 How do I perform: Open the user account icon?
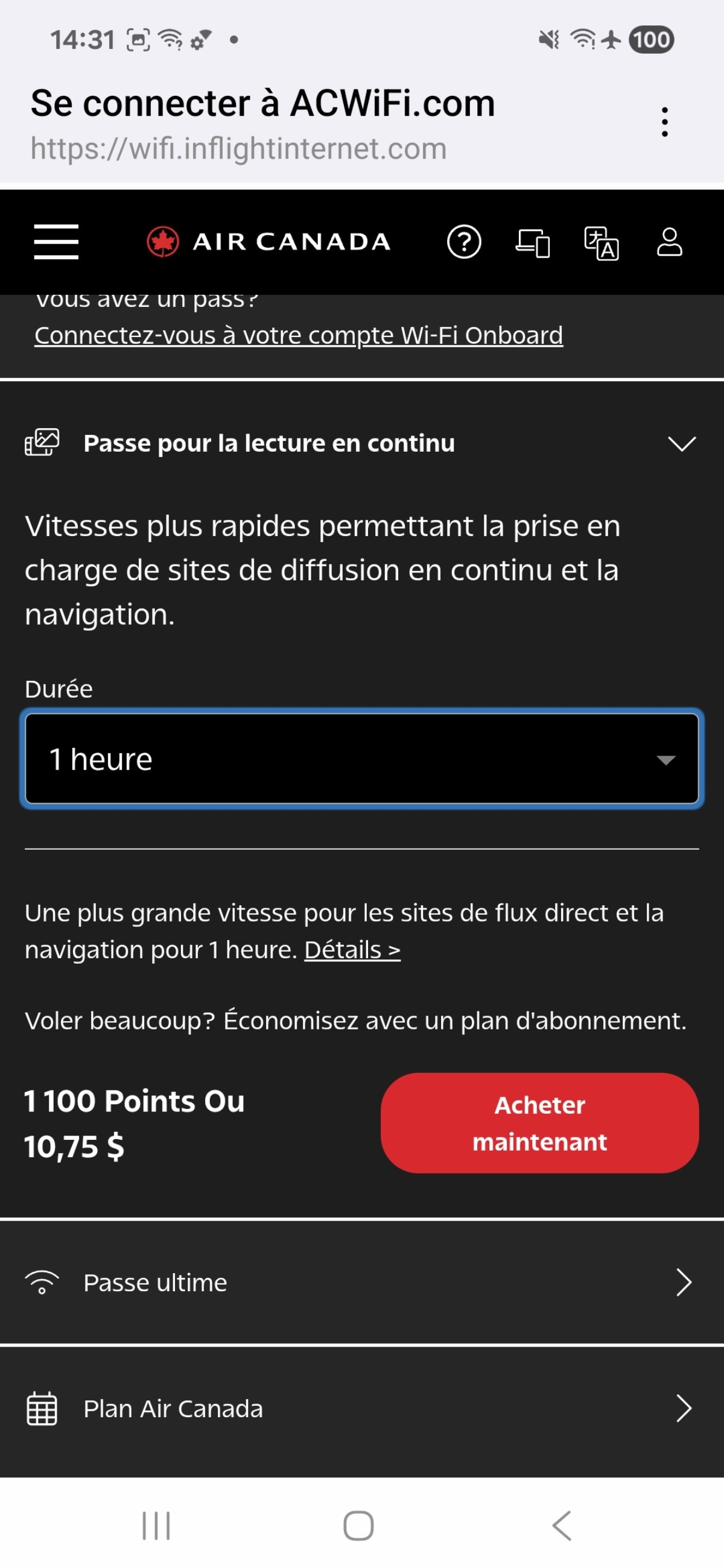(669, 242)
